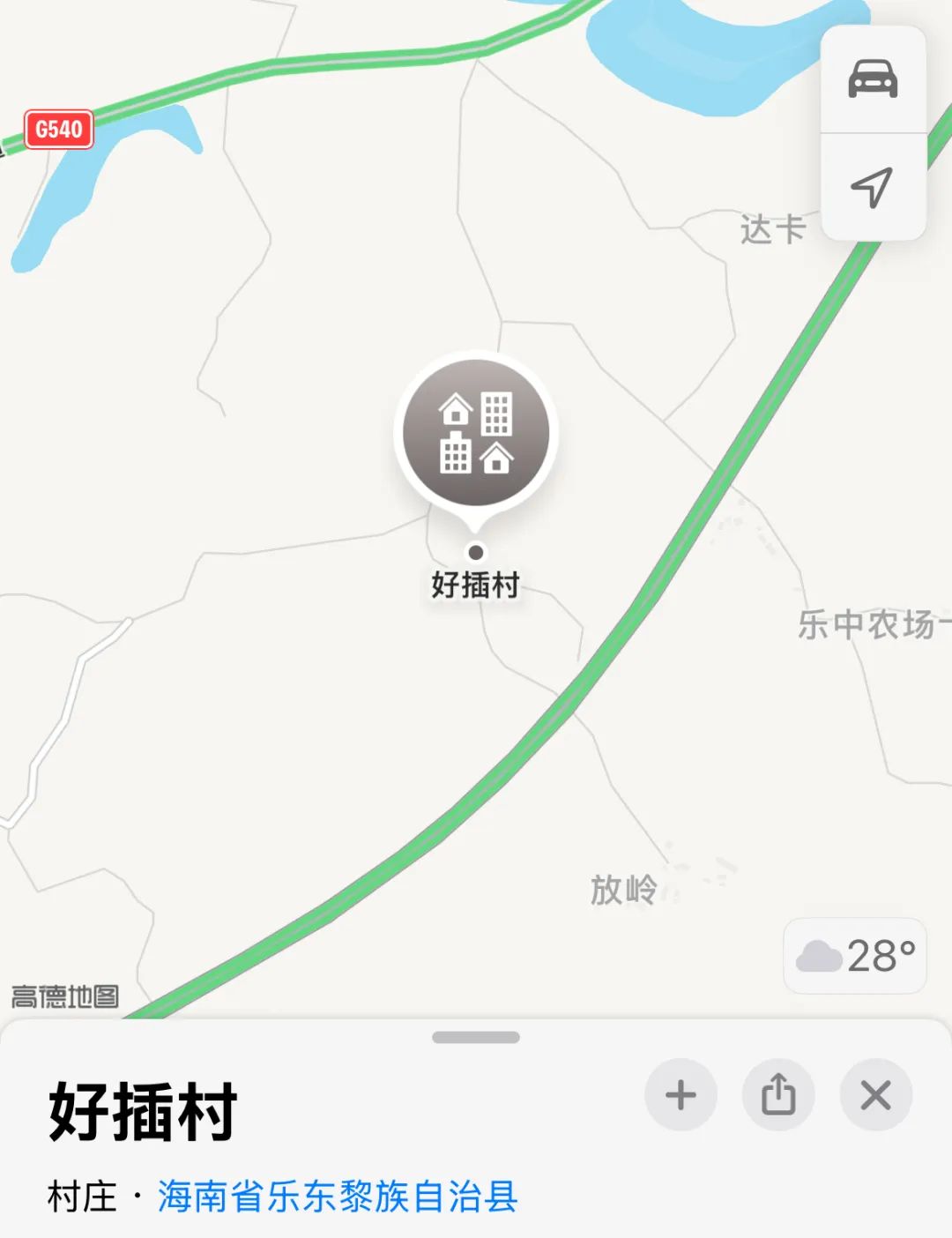952x1238 pixels.
Task: Add 好插村 with the plus button
Action: coord(681,1095)
